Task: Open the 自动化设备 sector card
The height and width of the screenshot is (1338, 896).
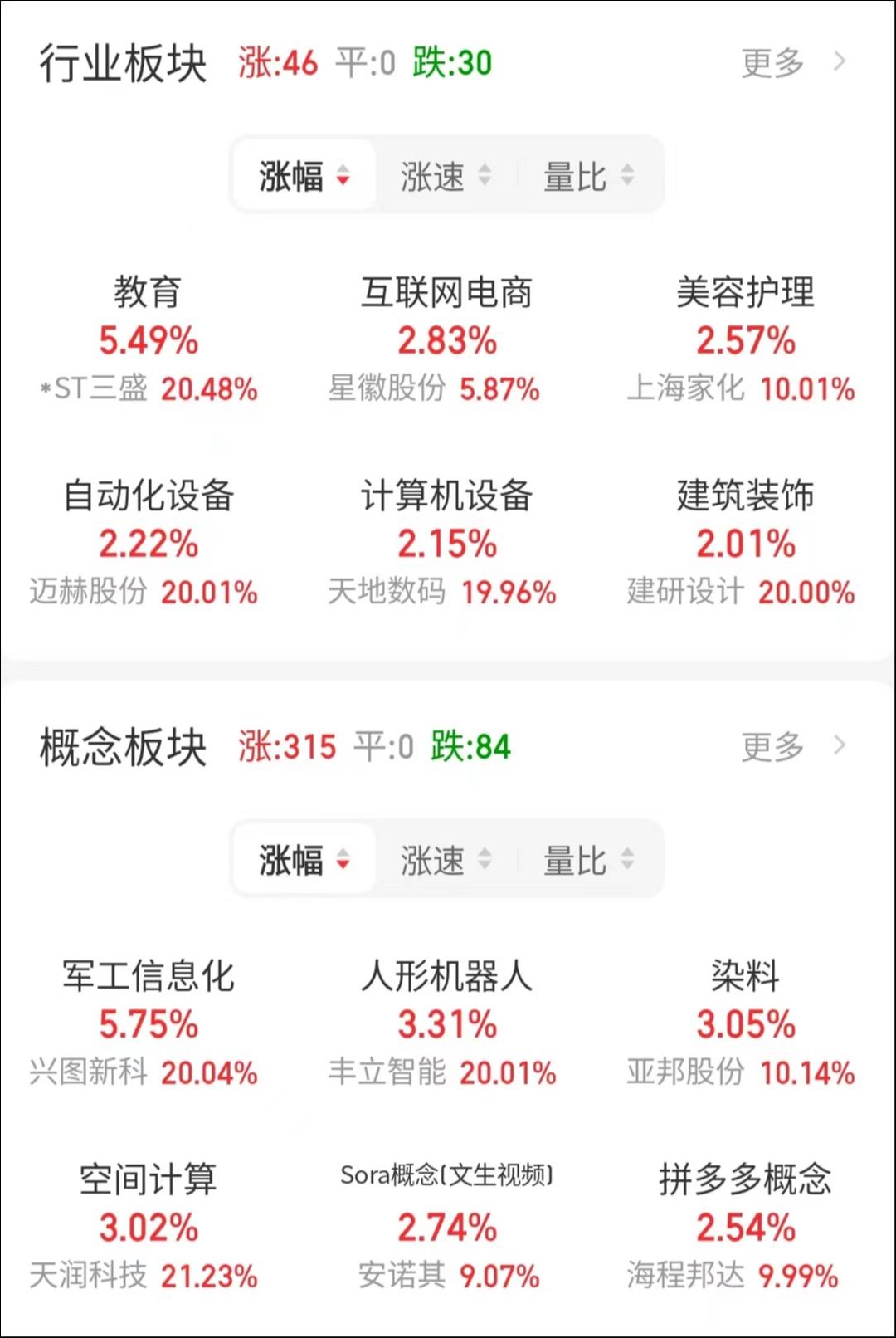Action: pyautogui.click(x=149, y=543)
